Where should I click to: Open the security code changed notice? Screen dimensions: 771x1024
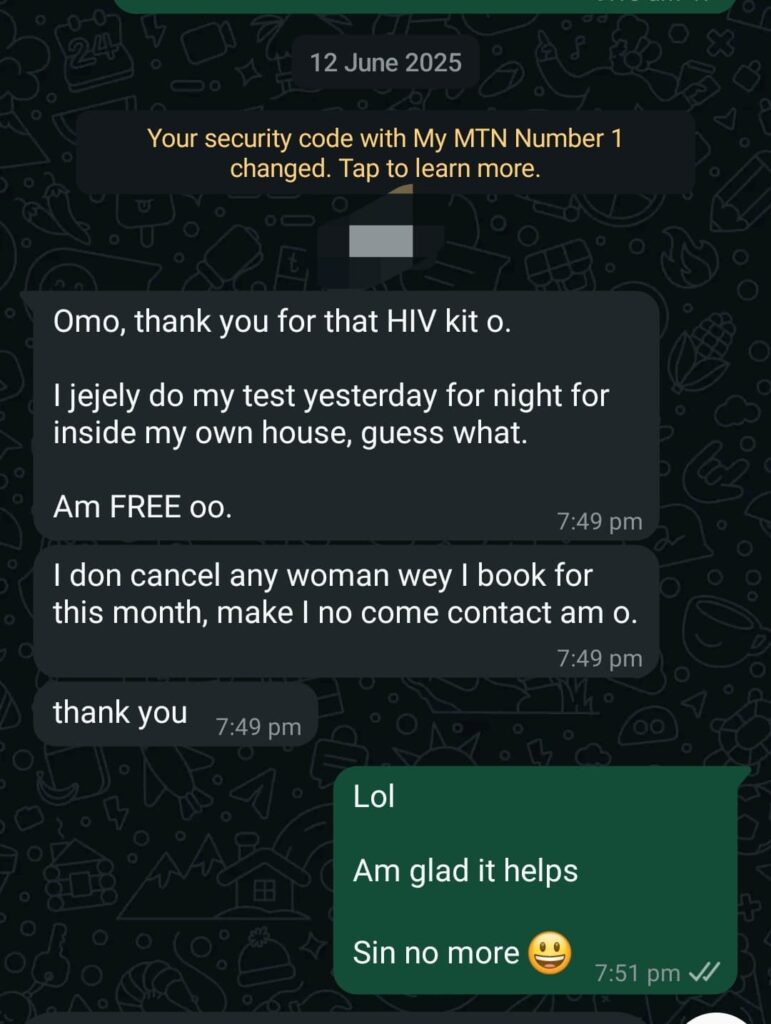[x=385, y=153]
